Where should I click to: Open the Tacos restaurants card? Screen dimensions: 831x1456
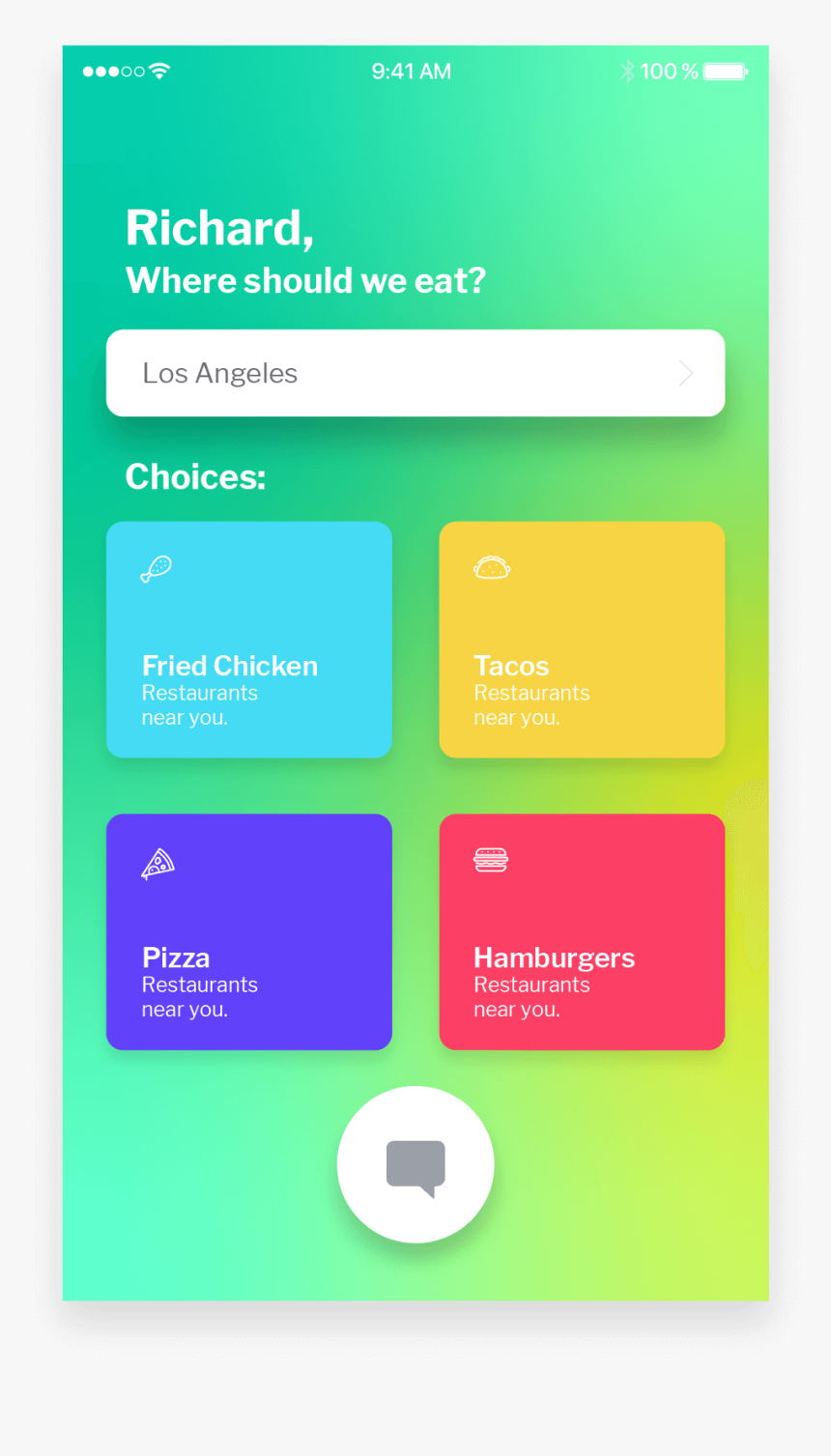coord(582,640)
